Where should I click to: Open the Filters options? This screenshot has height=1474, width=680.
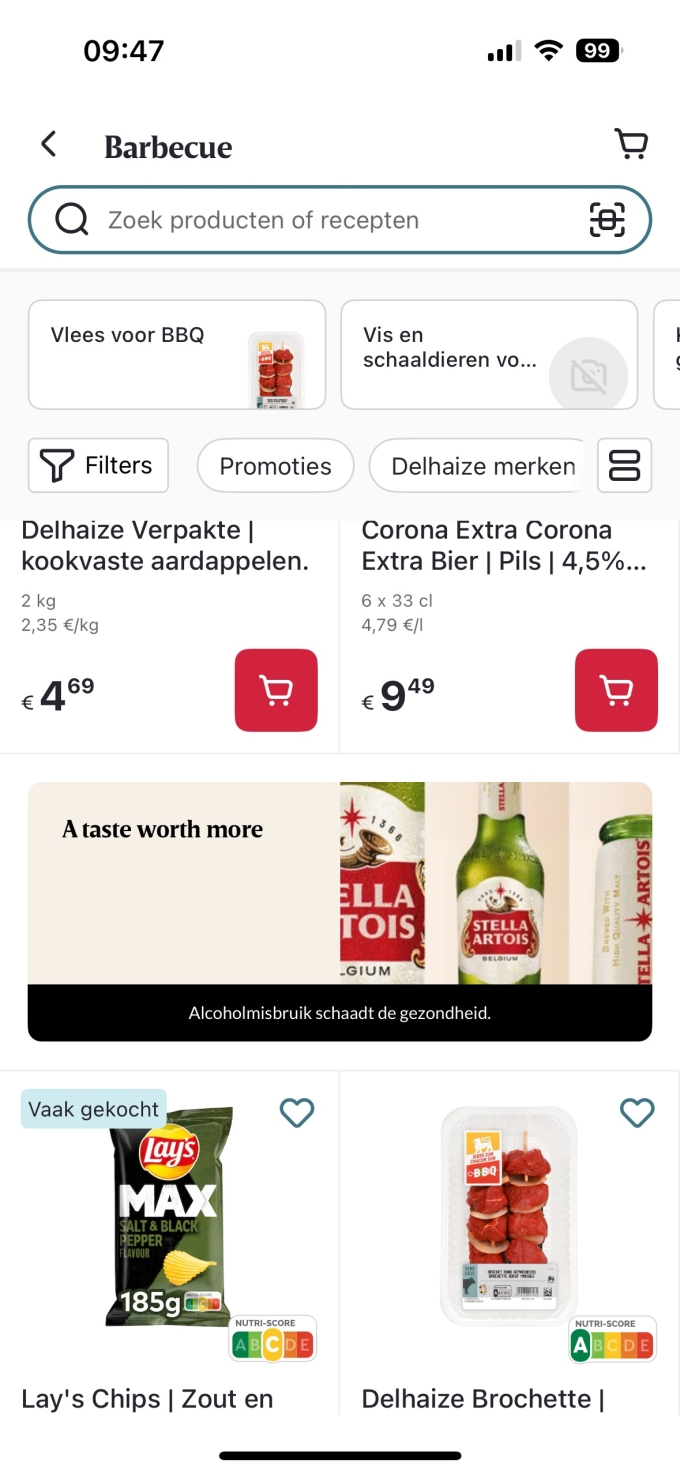click(98, 466)
